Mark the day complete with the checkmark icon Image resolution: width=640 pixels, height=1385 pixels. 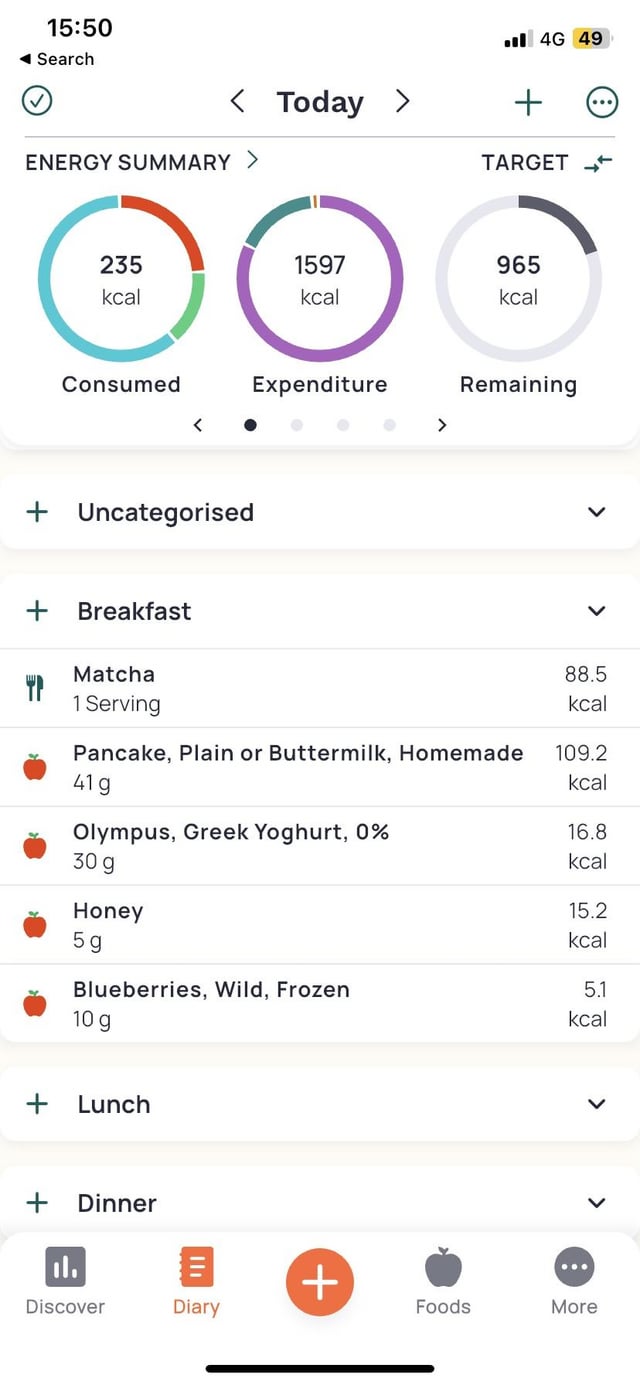(37, 101)
